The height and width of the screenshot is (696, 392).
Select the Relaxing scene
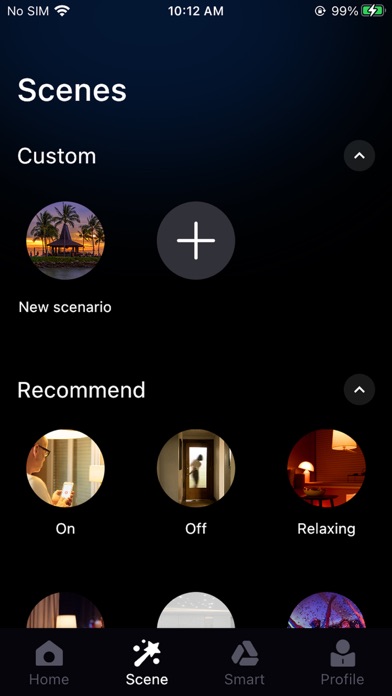[326, 468]
